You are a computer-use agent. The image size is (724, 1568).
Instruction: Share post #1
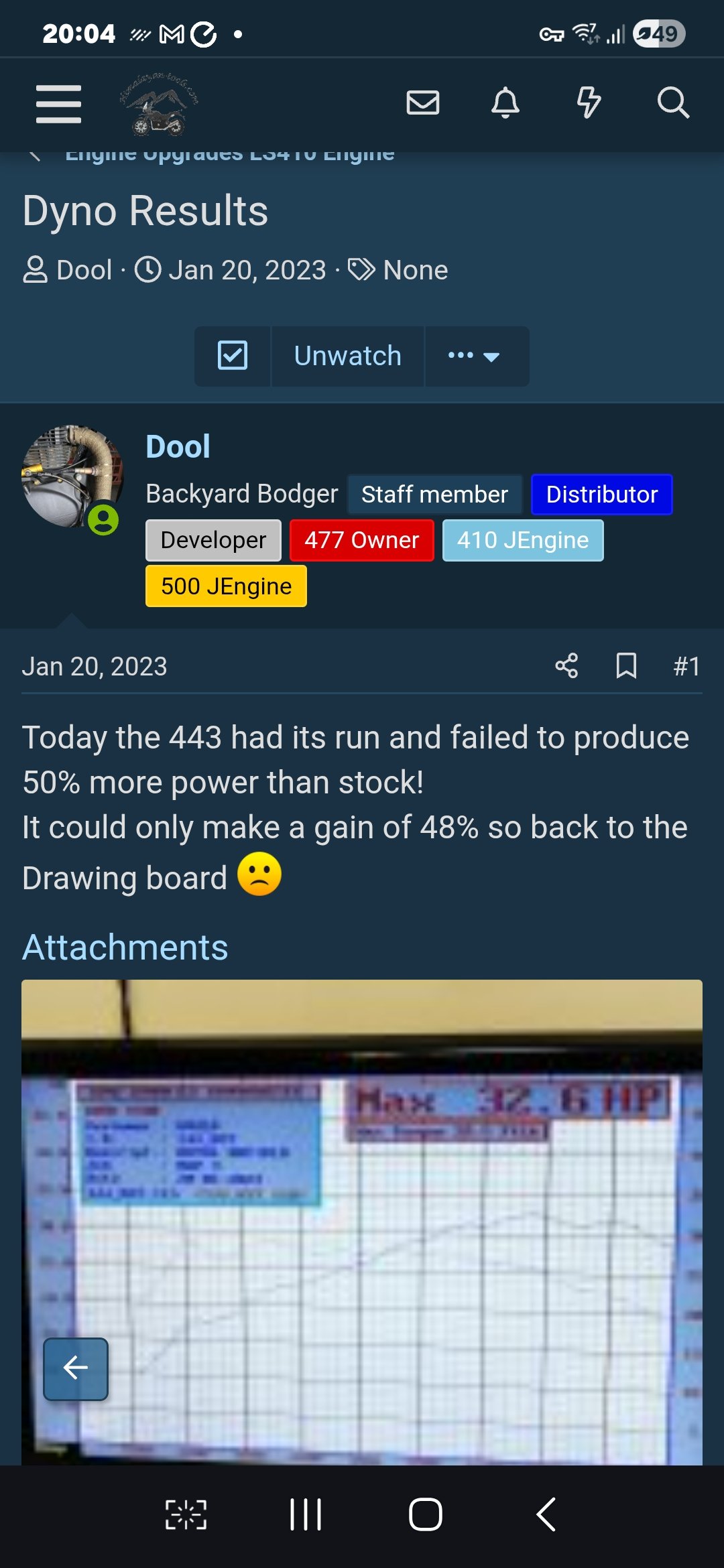(566, 665)
